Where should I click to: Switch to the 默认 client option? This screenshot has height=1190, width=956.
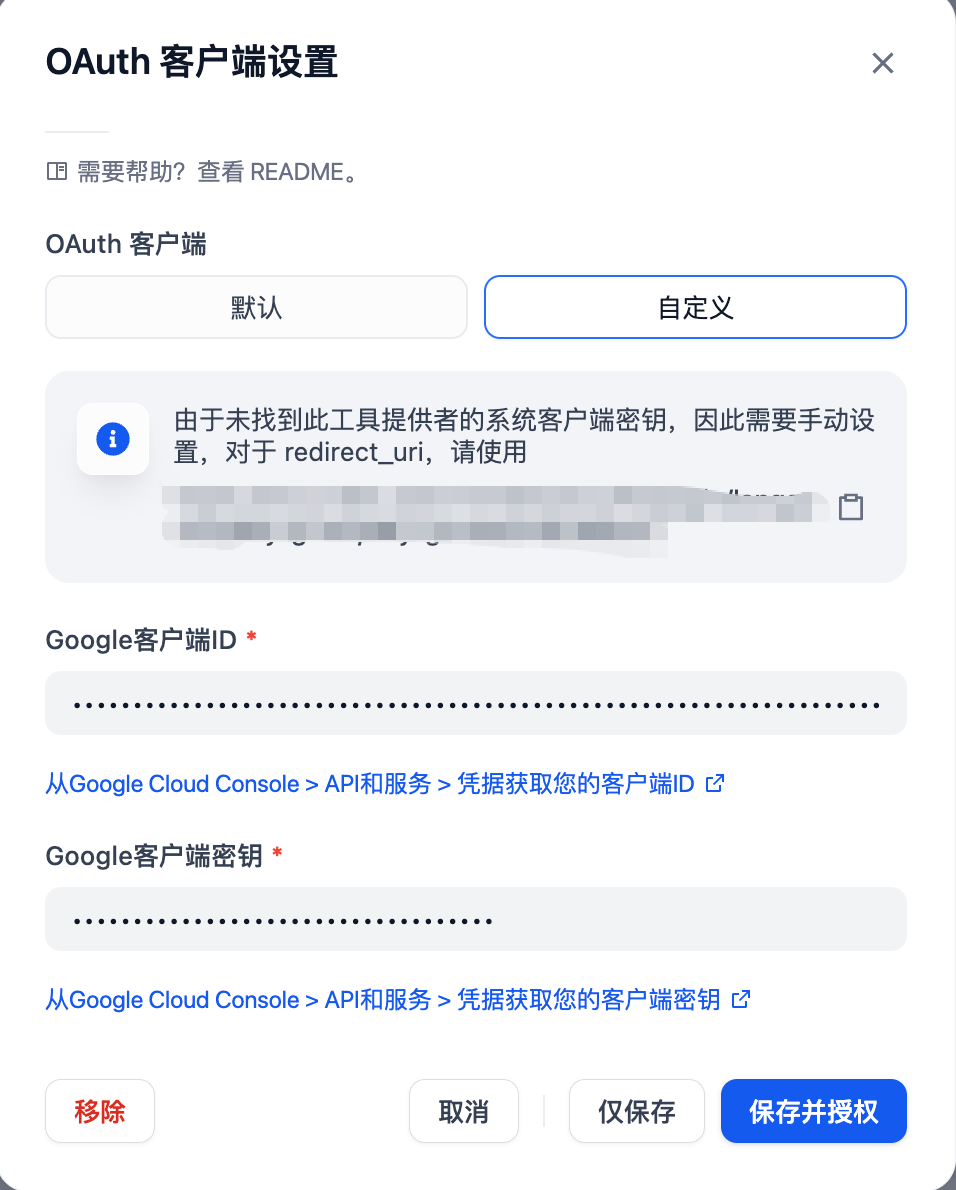256,307
